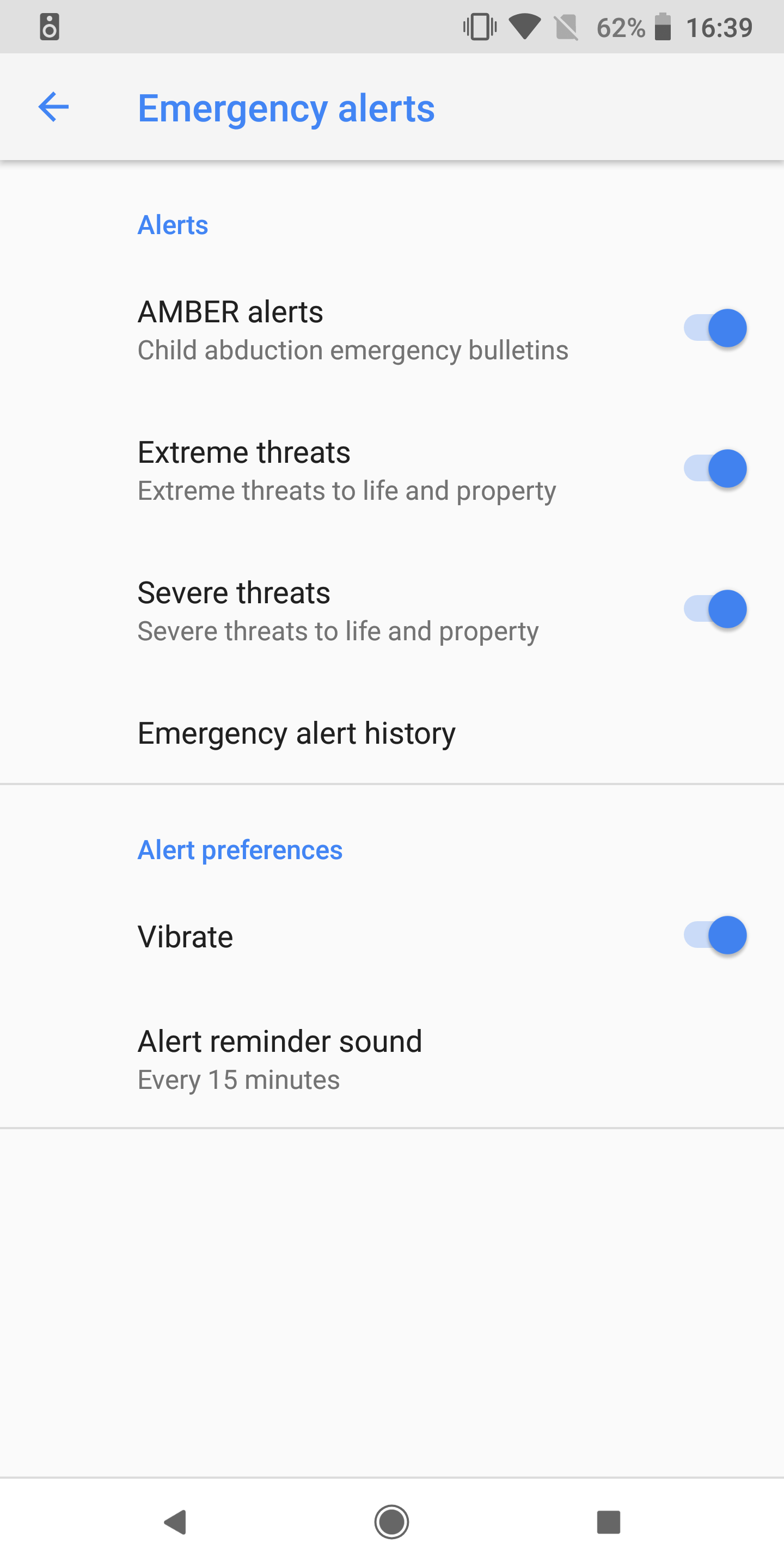Tap the system home button
This screenshot has width=784, height=1568.
click(x=391, y=1522)
